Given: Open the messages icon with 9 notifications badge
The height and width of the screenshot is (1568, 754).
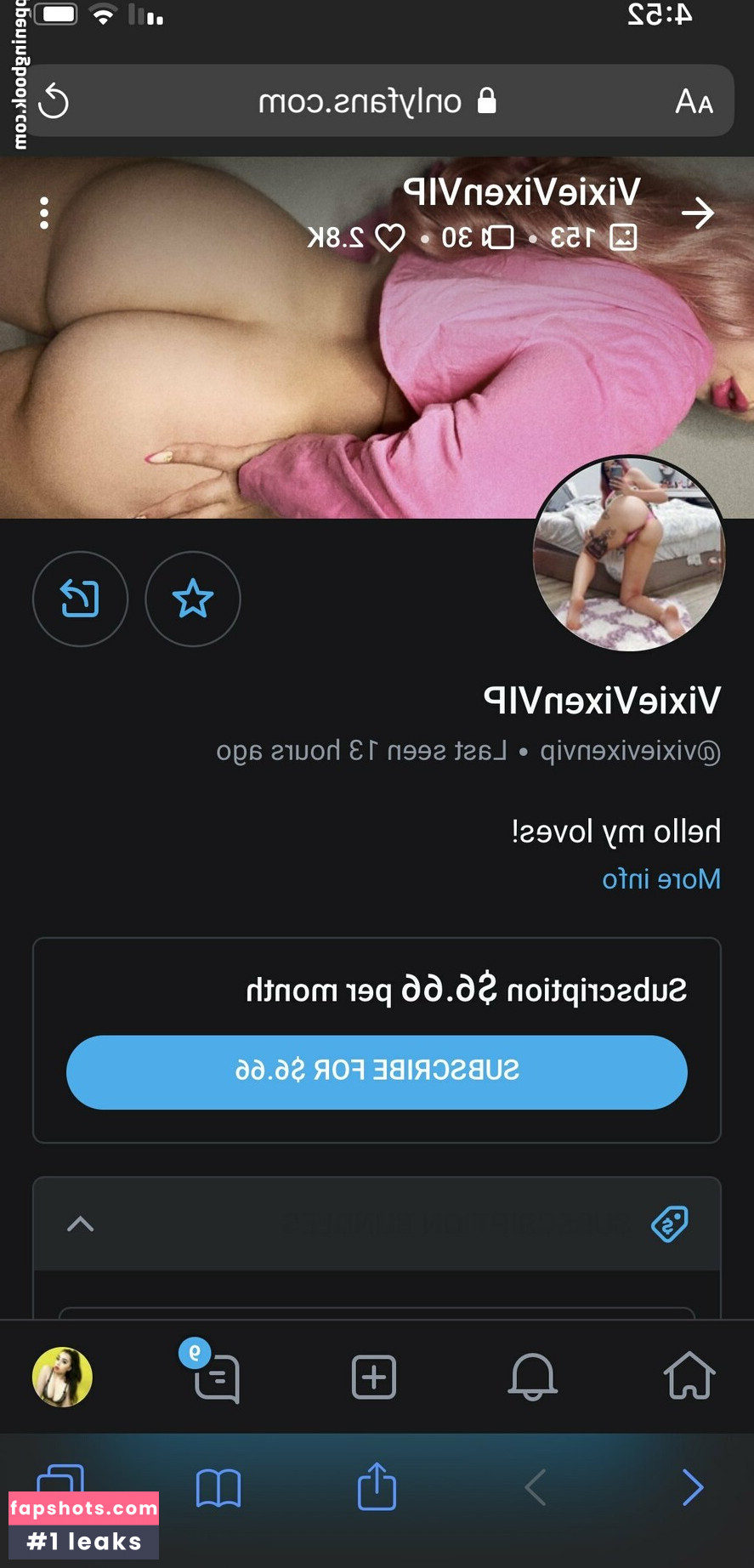Looking at the screenshot, I should (x=215, y=1378).
